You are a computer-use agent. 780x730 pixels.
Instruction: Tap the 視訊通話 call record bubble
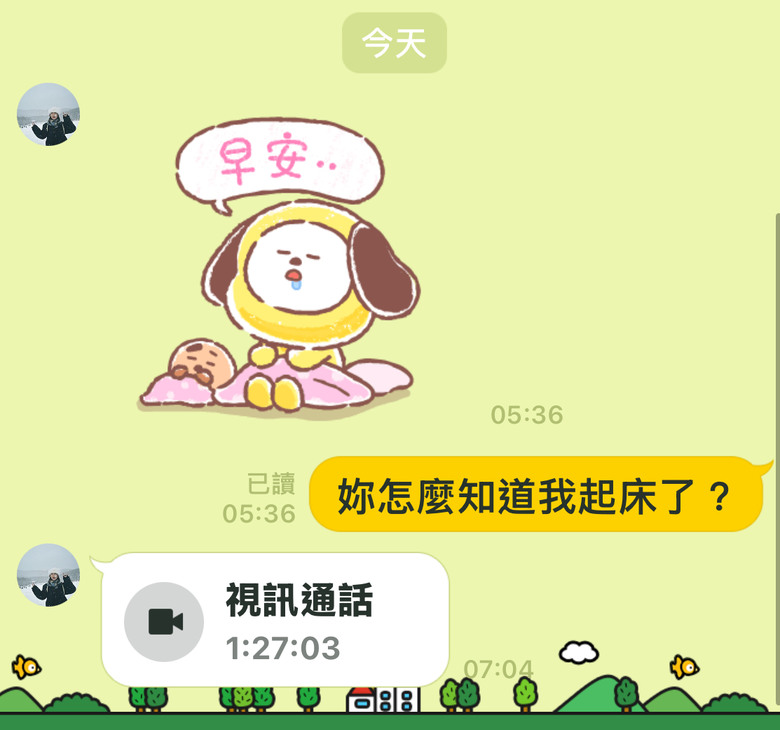[x=275, y=620]
